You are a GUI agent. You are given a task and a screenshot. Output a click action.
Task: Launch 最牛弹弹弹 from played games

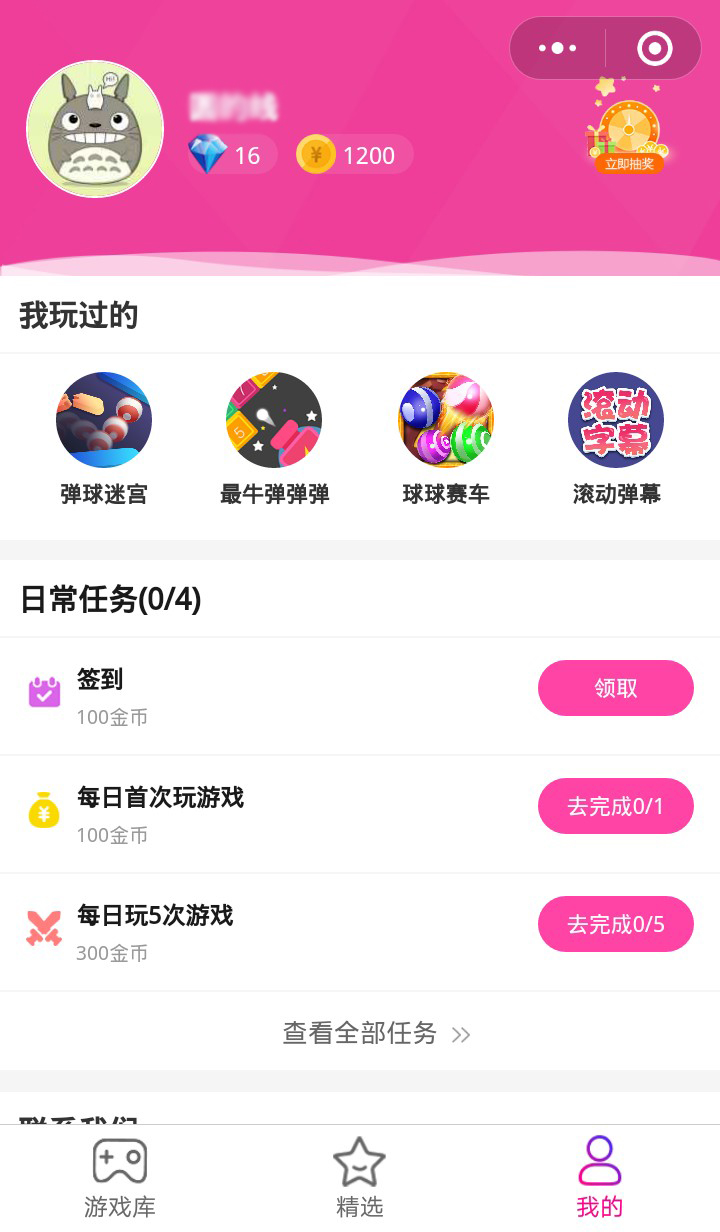[274, 420]
